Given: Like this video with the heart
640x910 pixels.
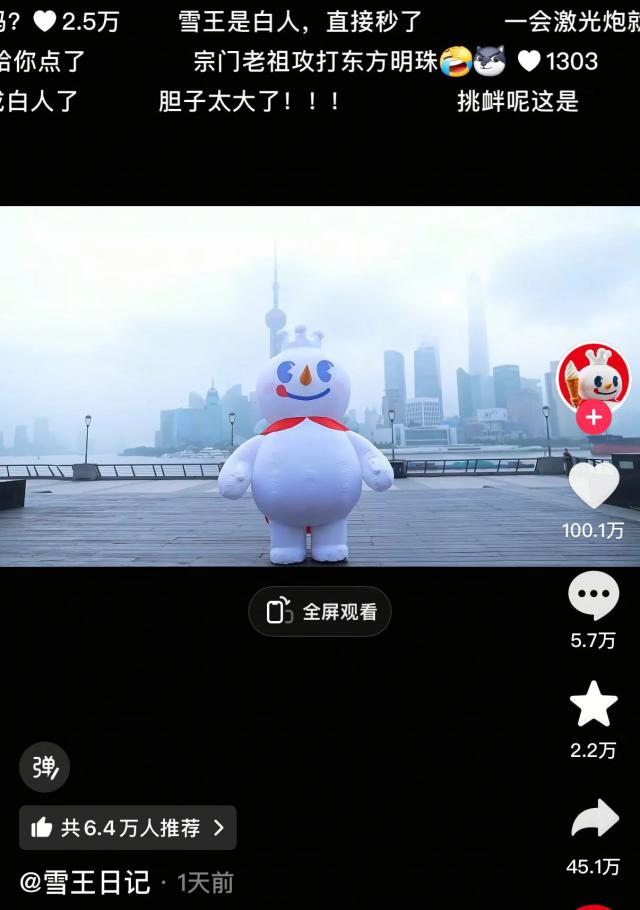Looking at the screenshot, I should [x=593, y=484].
